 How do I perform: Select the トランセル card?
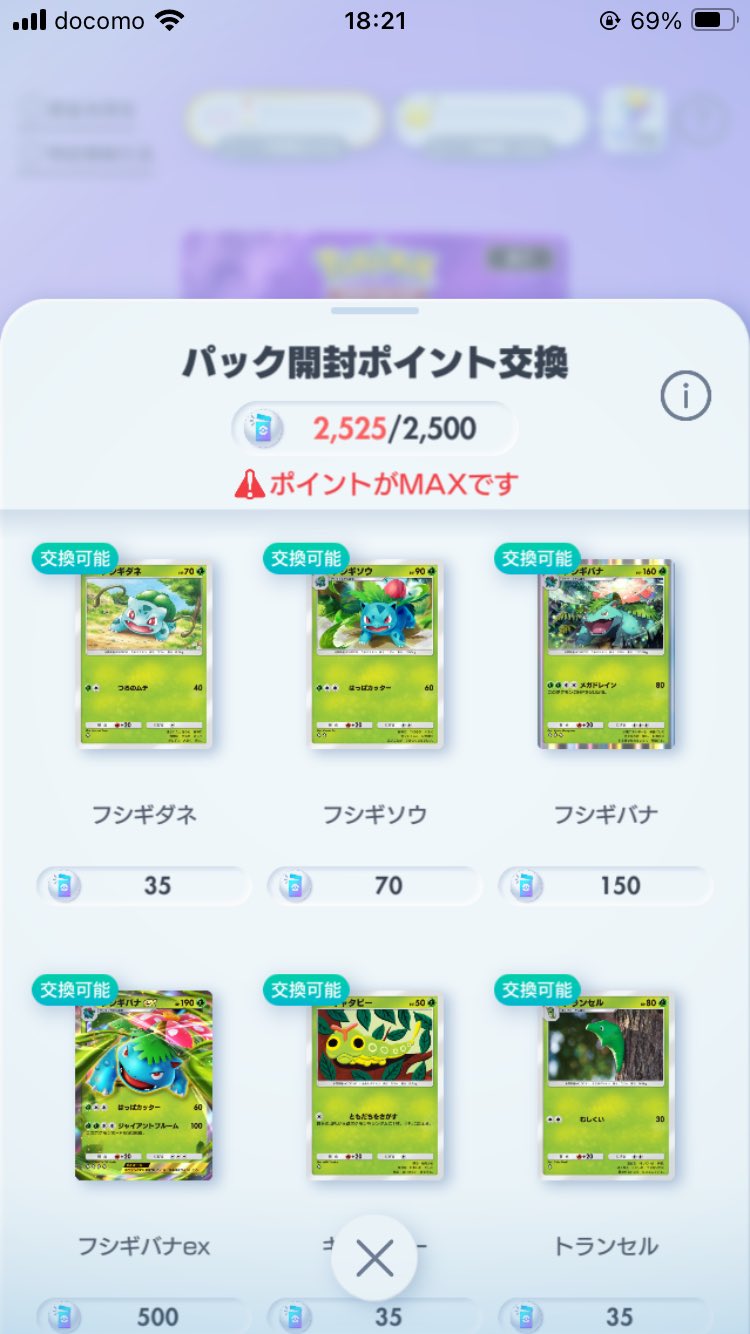pyautogui.click(x=606, y=1086)
